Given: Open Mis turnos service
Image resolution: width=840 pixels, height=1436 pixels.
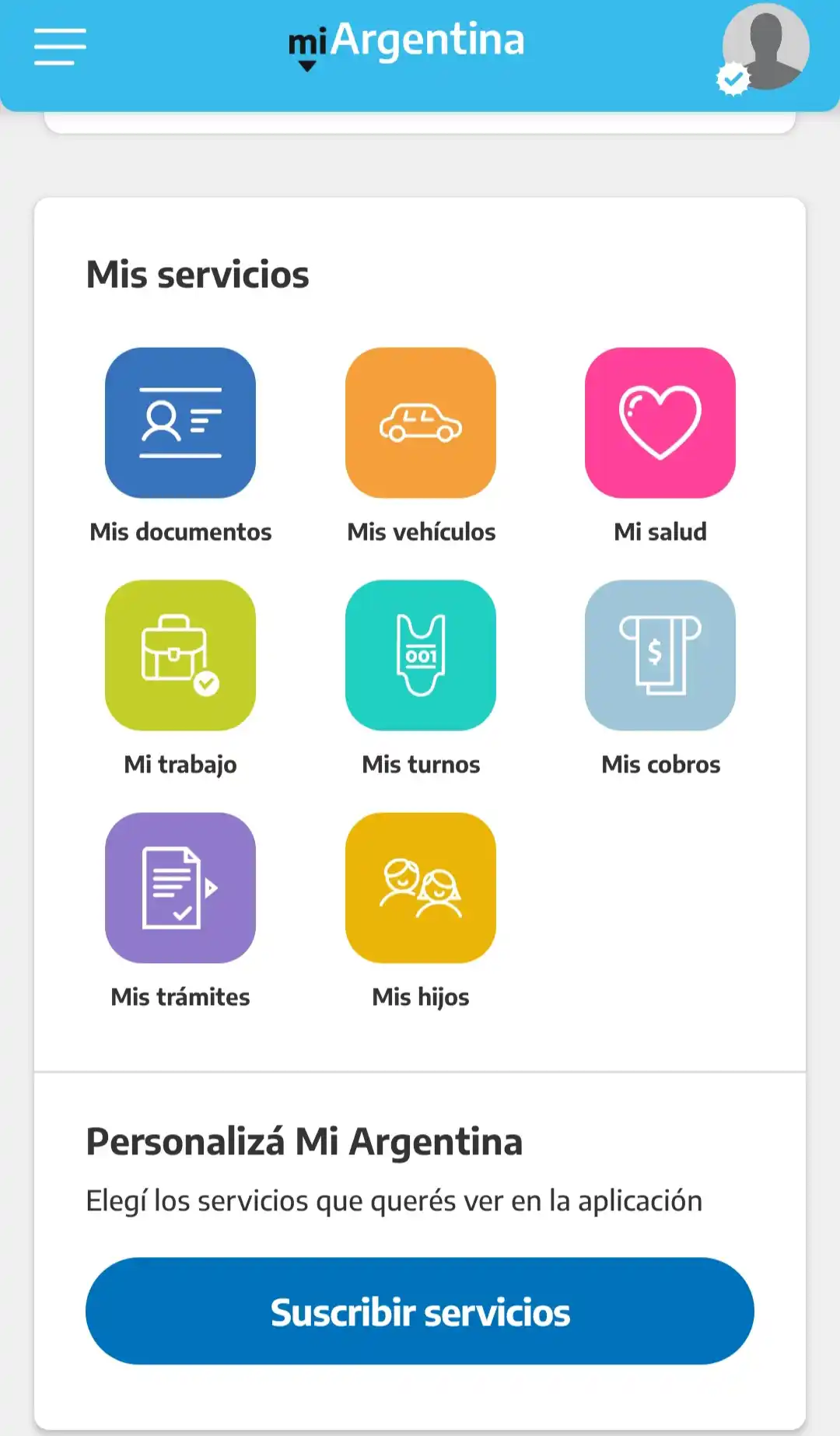Looking at the screenshot, I should point(421,655).
